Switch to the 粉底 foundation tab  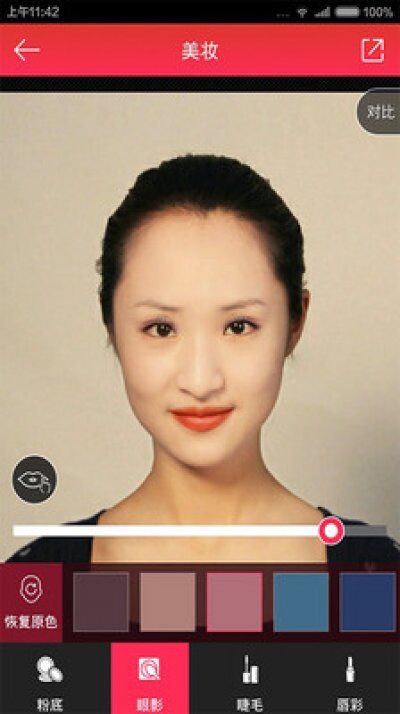click(x=50, y=678)
